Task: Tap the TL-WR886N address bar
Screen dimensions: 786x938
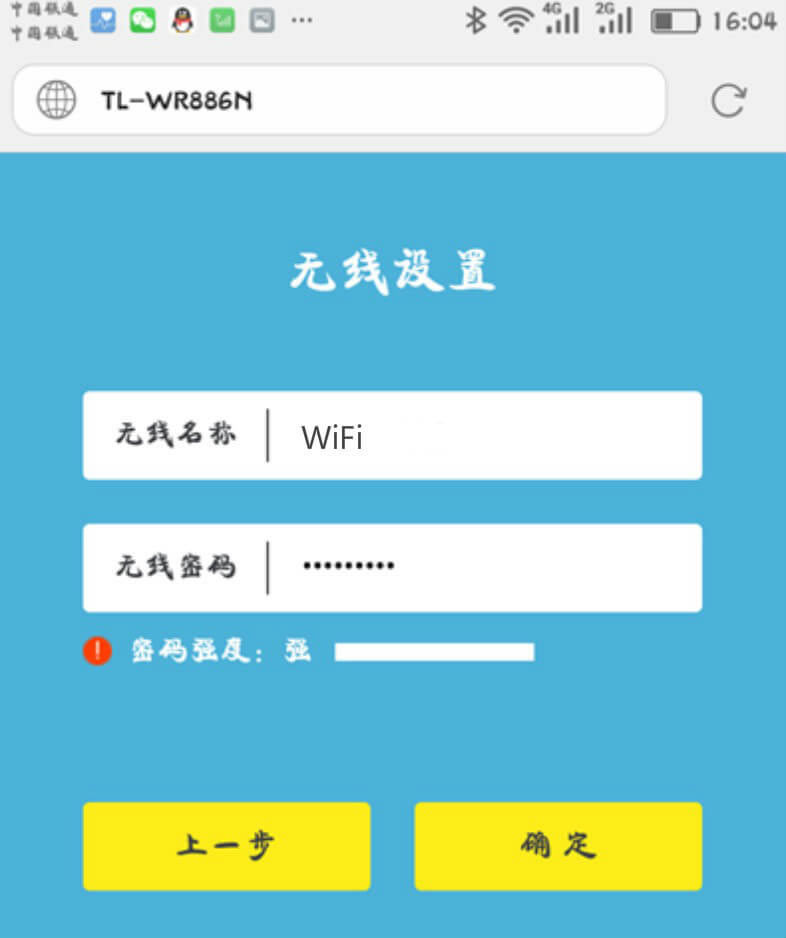Action: pyautogui.click(x=340, y=100)
